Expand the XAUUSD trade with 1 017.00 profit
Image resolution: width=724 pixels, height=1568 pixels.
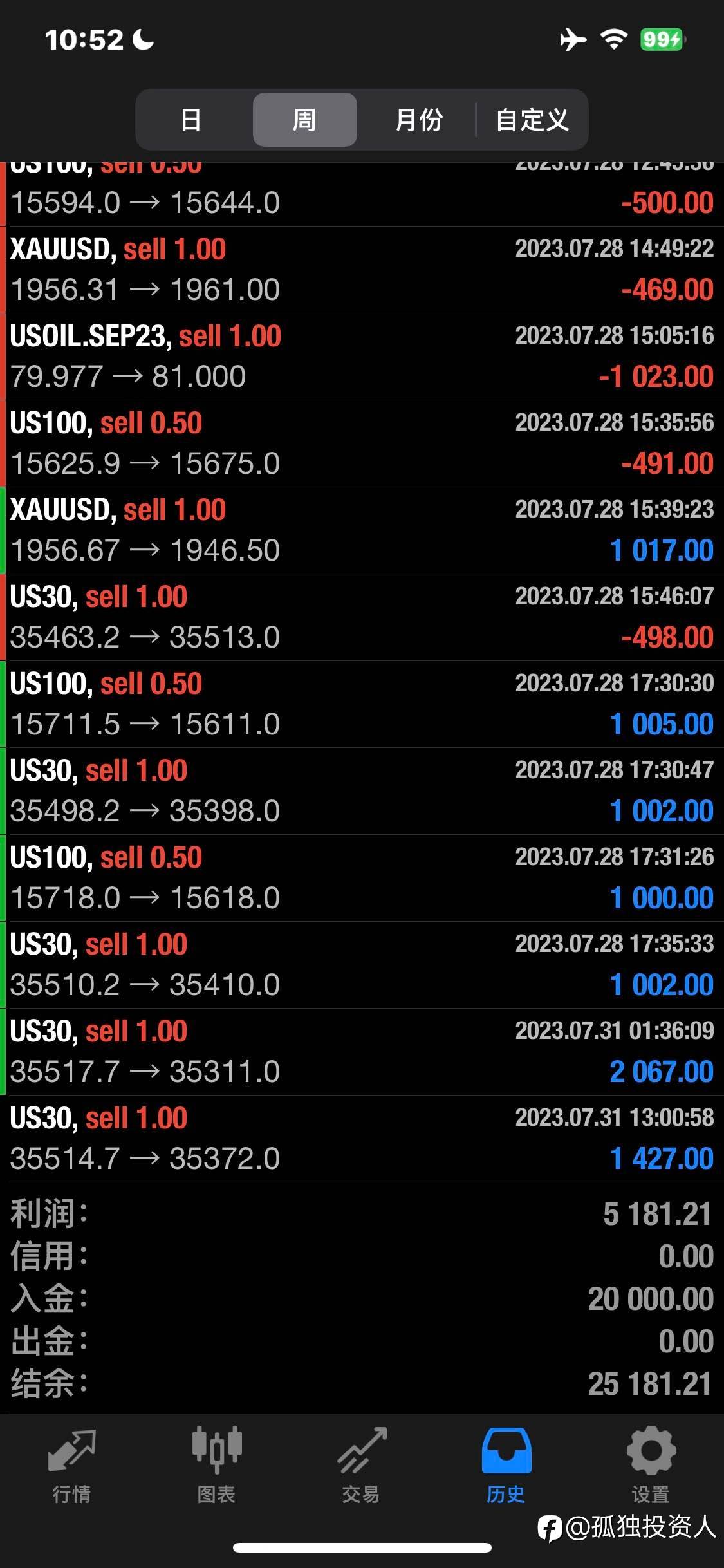362,530
